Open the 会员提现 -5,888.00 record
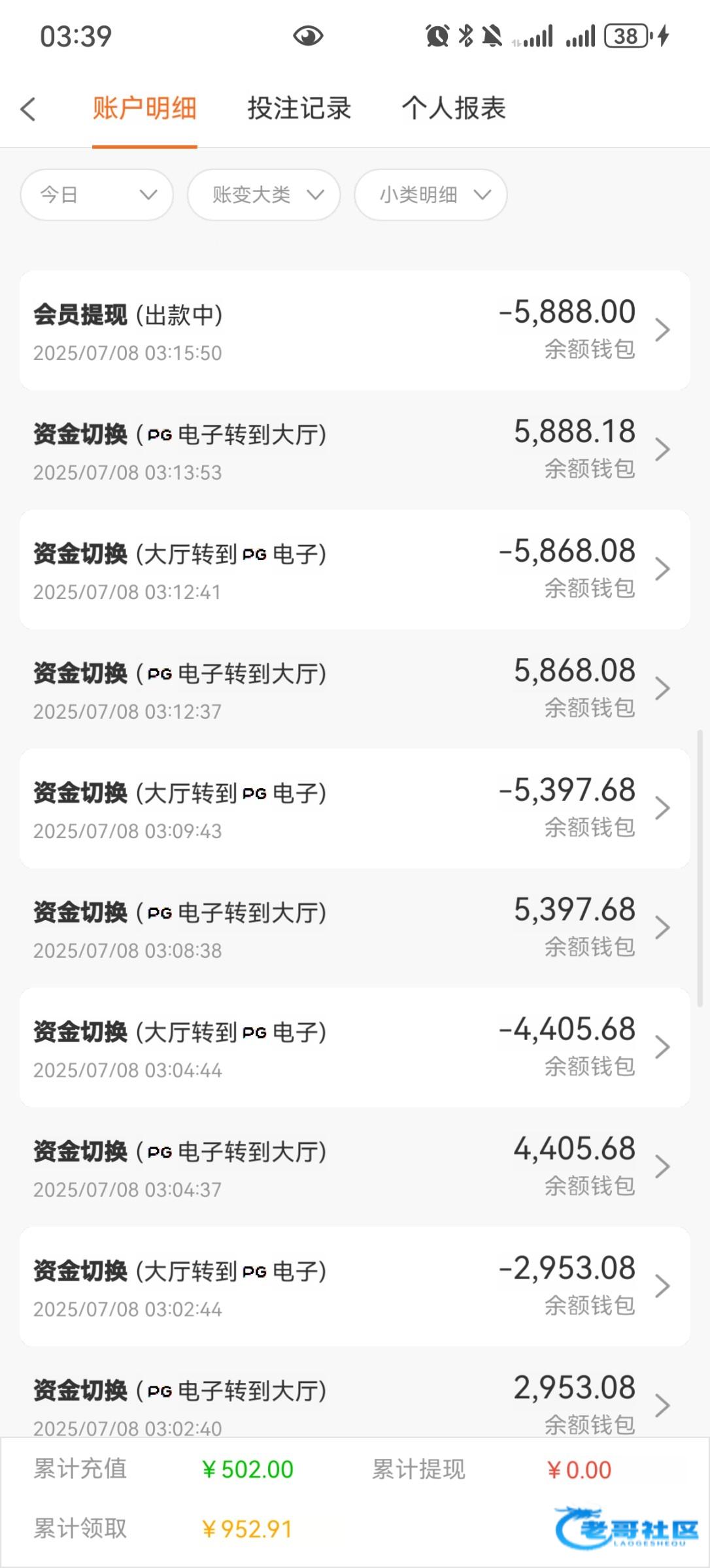 click(x=355, y=331)
